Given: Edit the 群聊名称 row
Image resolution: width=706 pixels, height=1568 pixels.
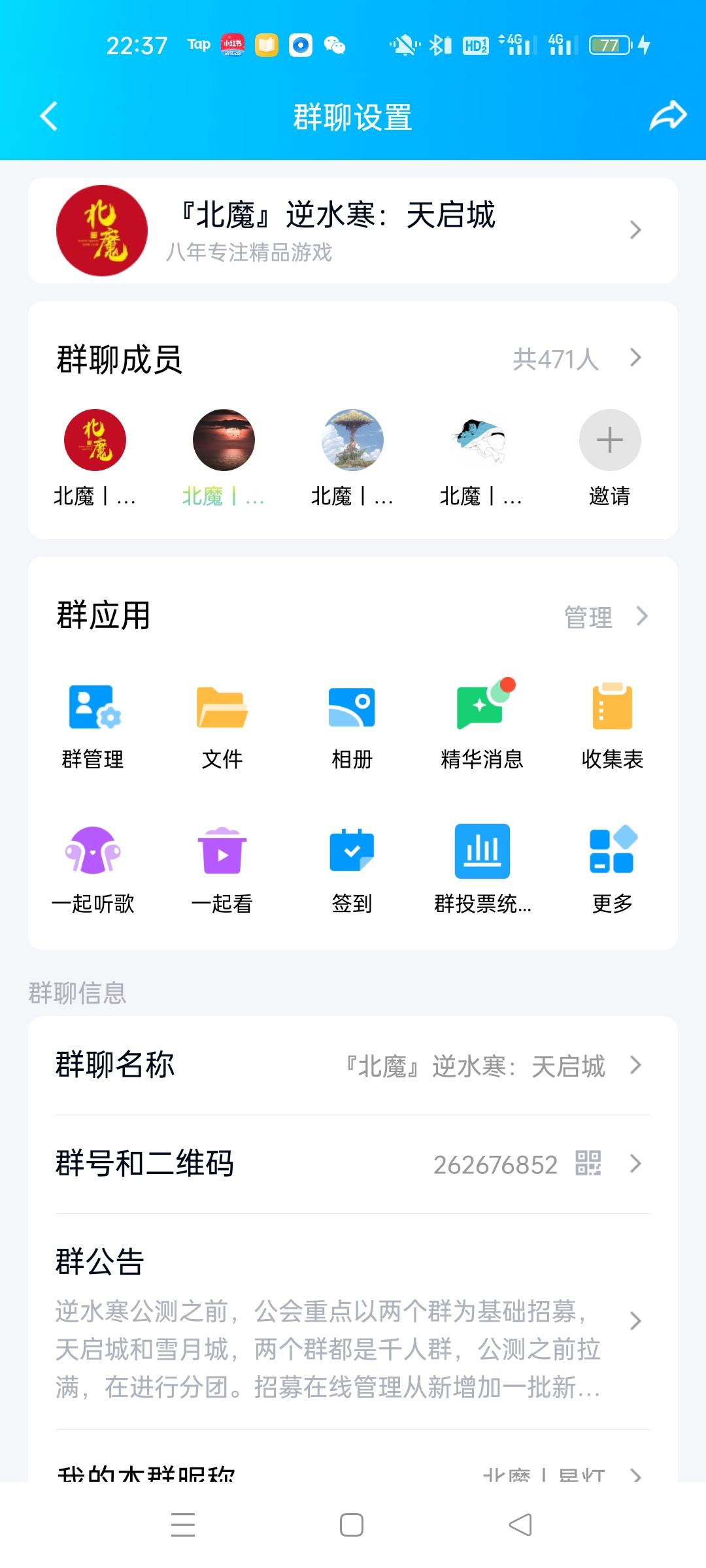Looking at the screenshot, I should pos(352,1066).
